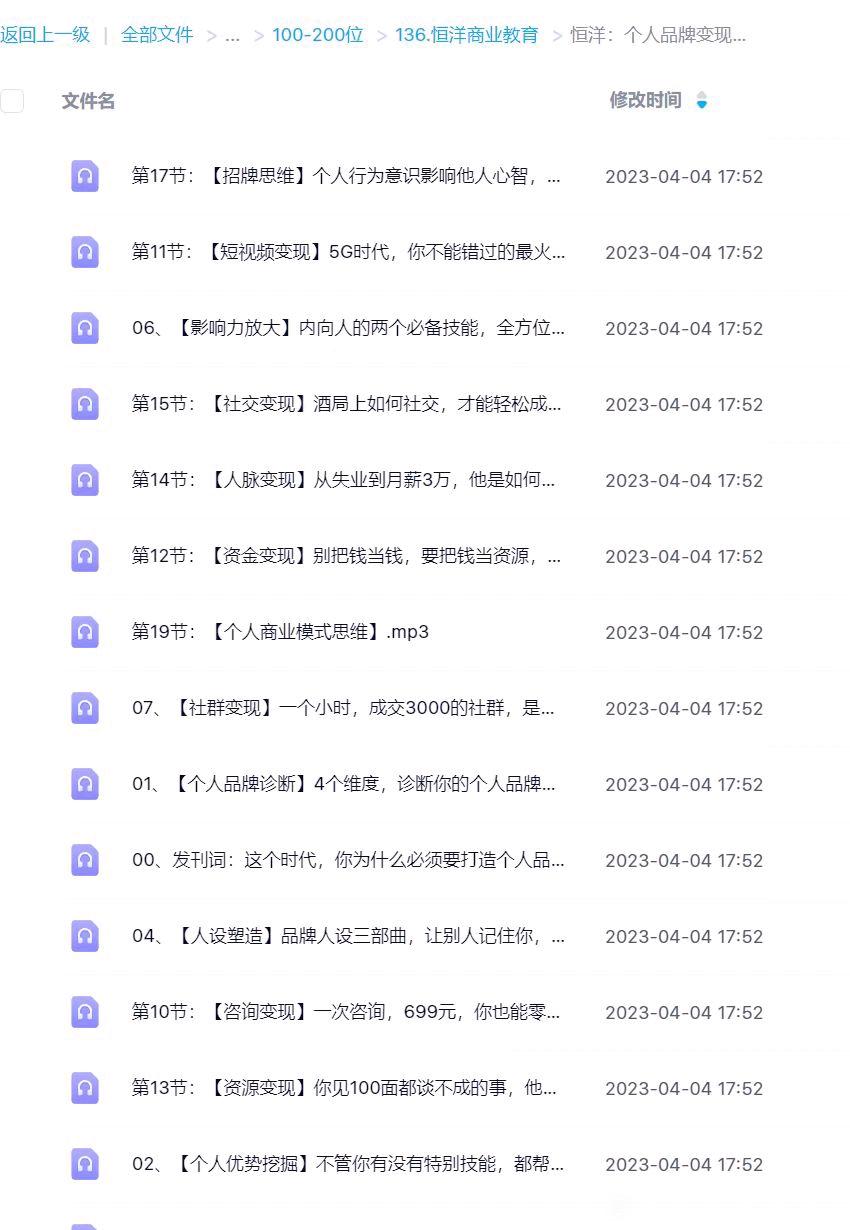Viewport: 850px width, 1230px height.
Task: Expand the collapsed "..." breadcrumb path
Action: coord(232,35)
